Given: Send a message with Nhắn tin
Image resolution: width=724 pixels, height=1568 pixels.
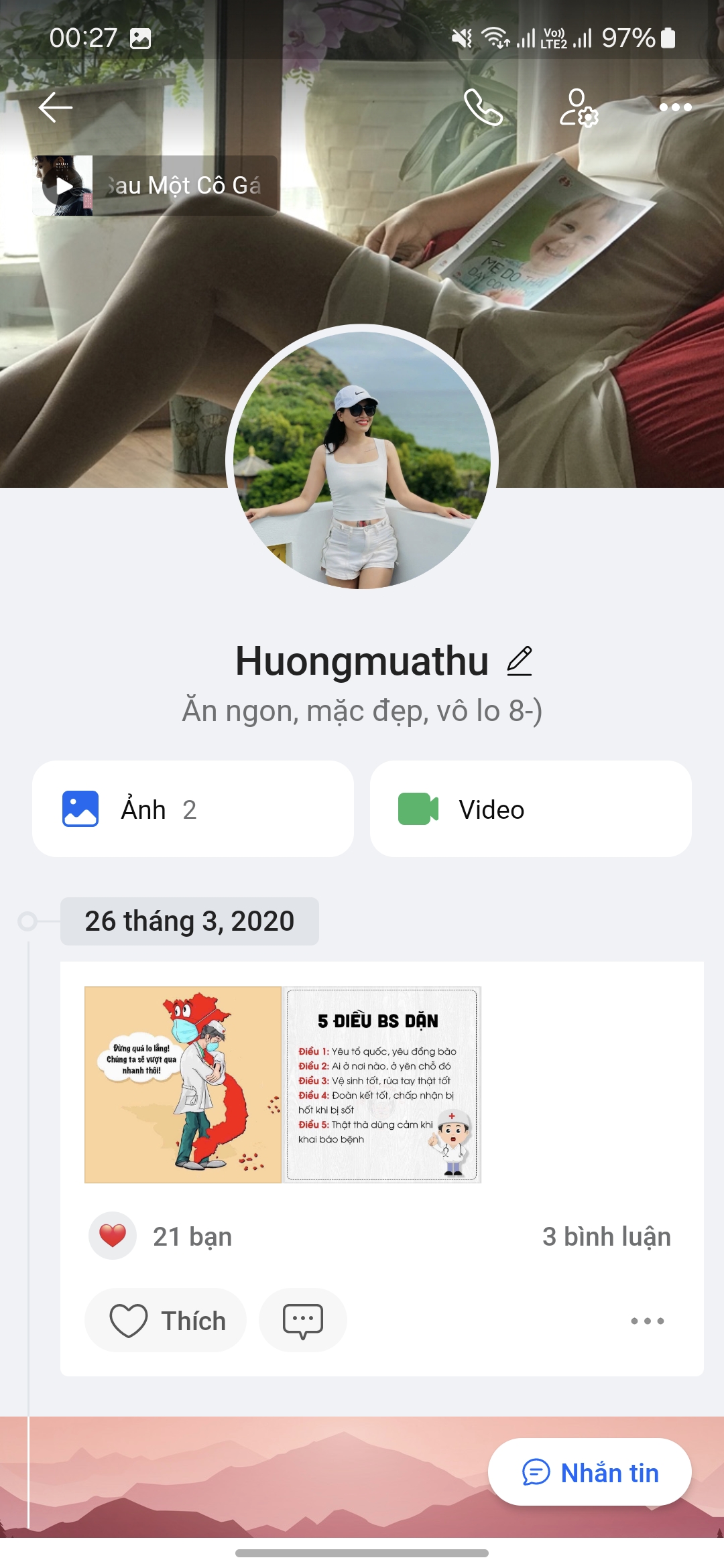Looking at the screenshot, I should coord(590,1472).
